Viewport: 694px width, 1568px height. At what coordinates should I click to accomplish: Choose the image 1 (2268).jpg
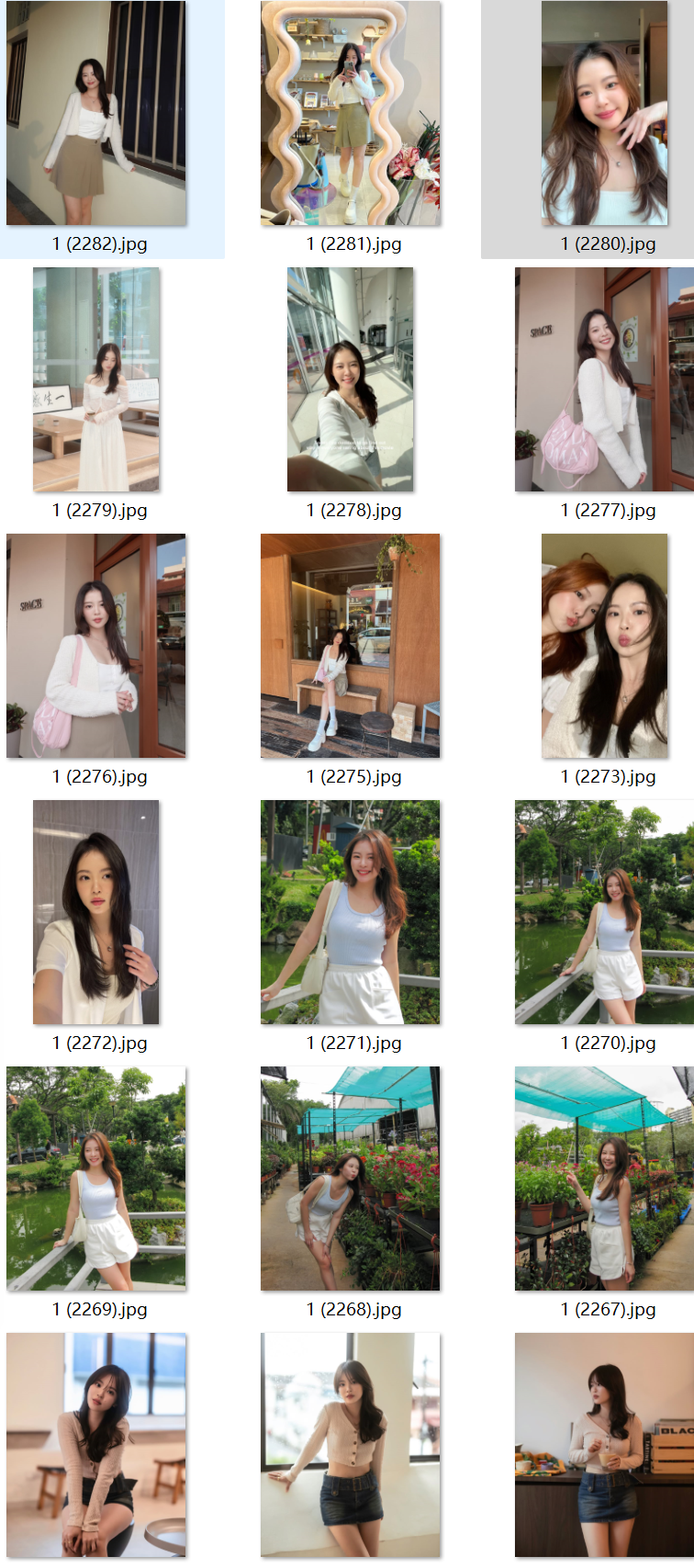click(x=351, y=1179)
